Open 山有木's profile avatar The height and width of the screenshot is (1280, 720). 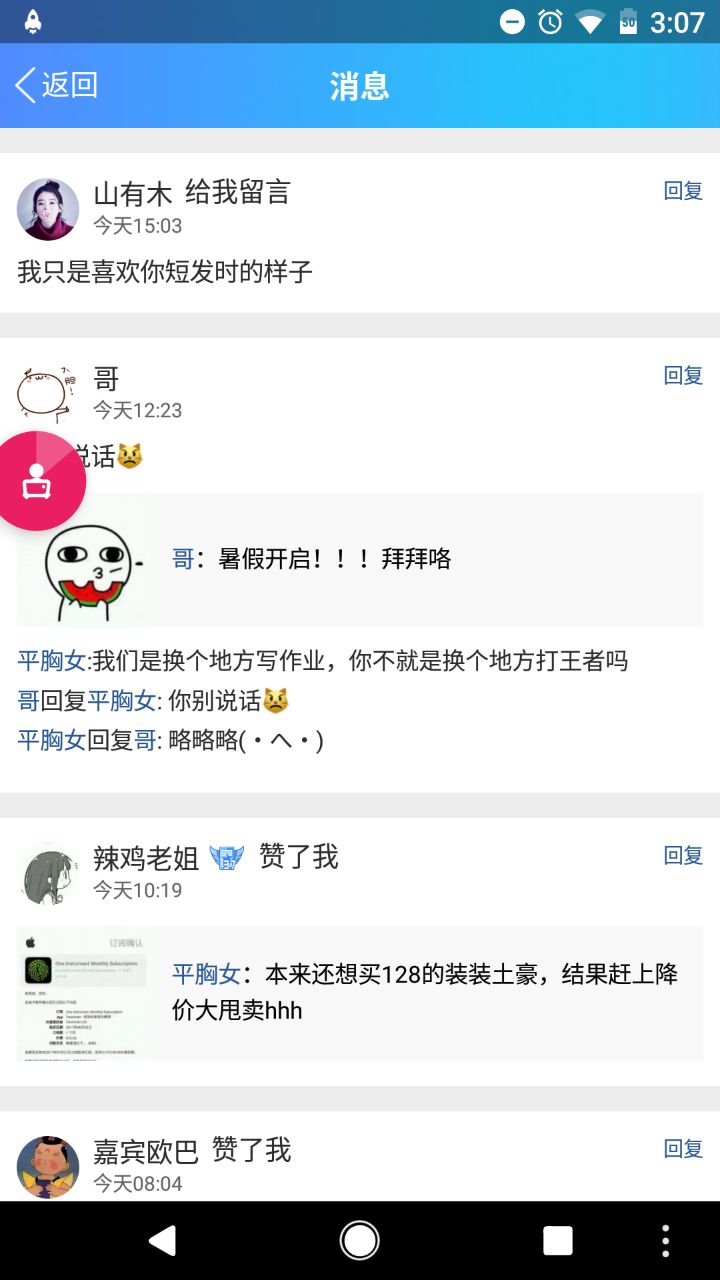[48, 210]
